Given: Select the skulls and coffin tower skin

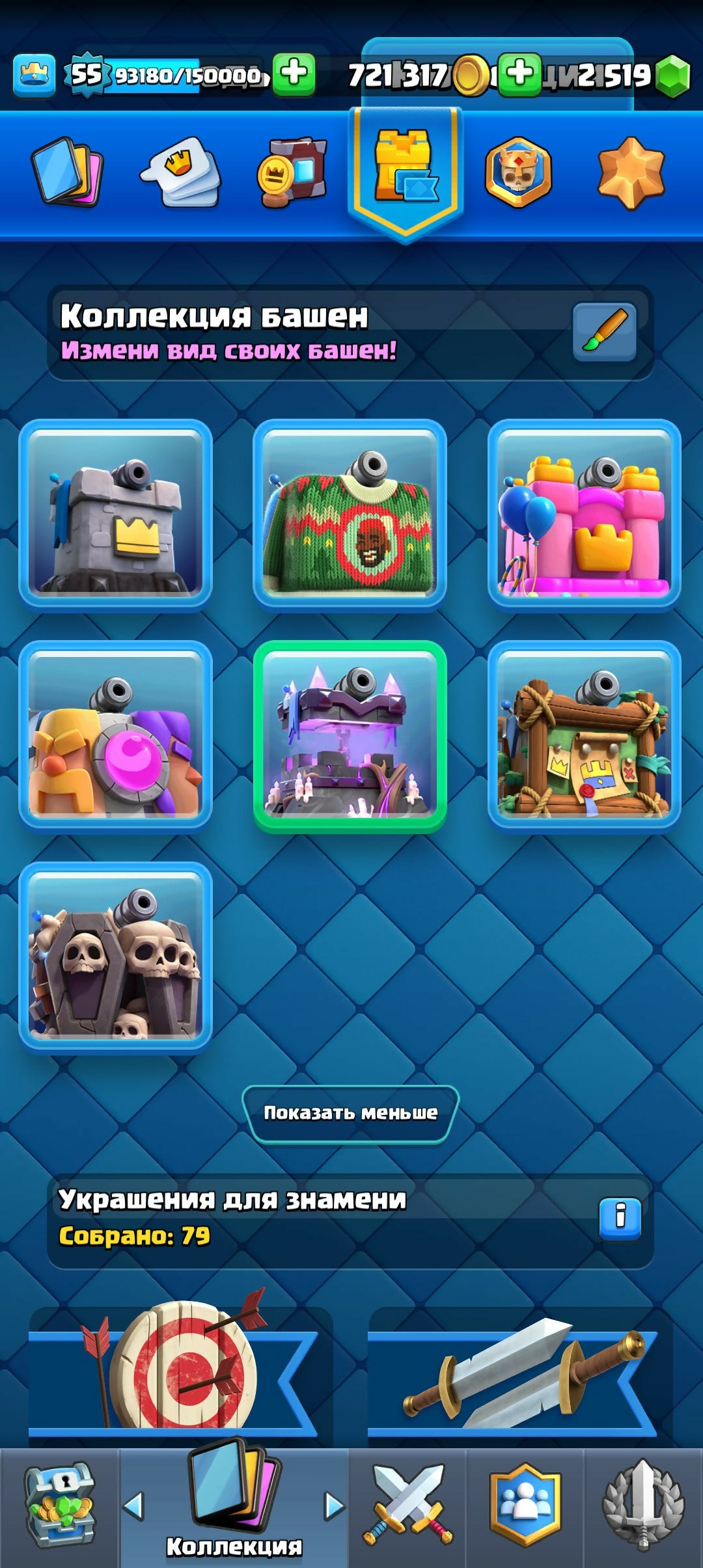Looking at the screenshot, I should click(x=116, y=957).
